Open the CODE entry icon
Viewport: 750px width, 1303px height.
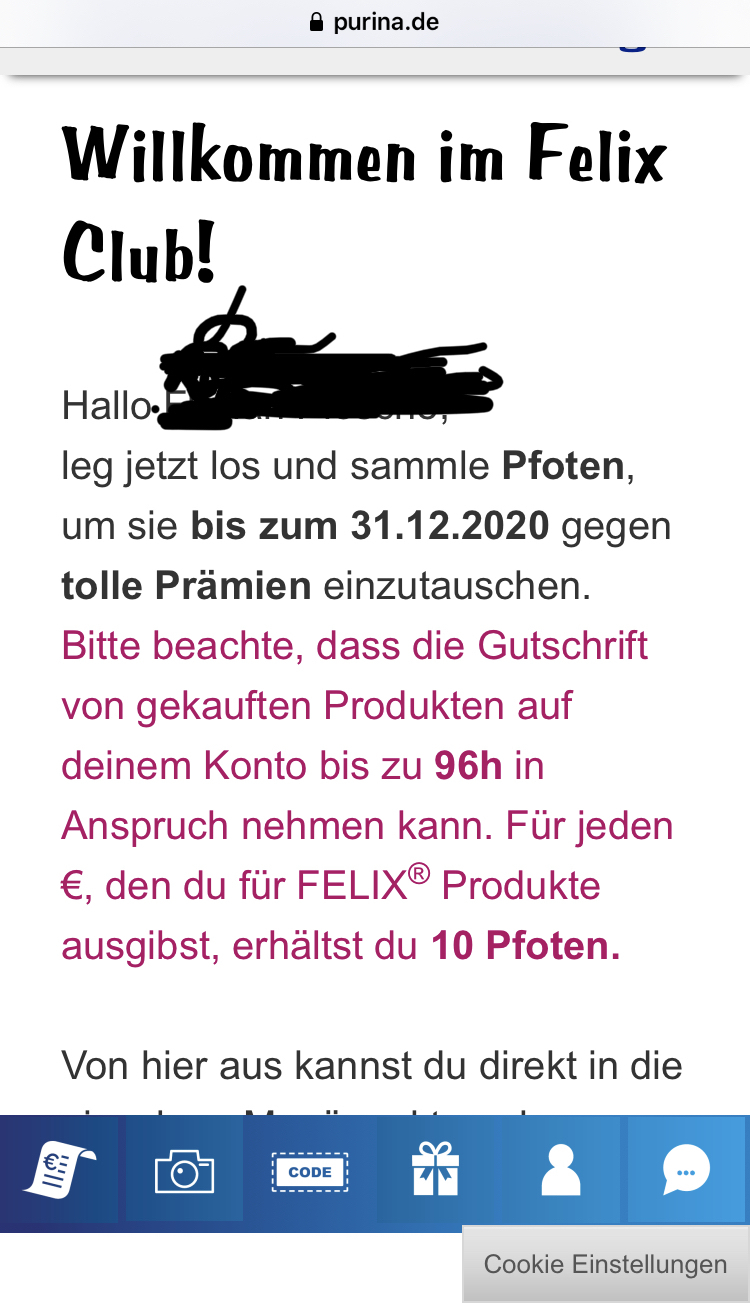pyautogui.click(x=310, y=1172)
